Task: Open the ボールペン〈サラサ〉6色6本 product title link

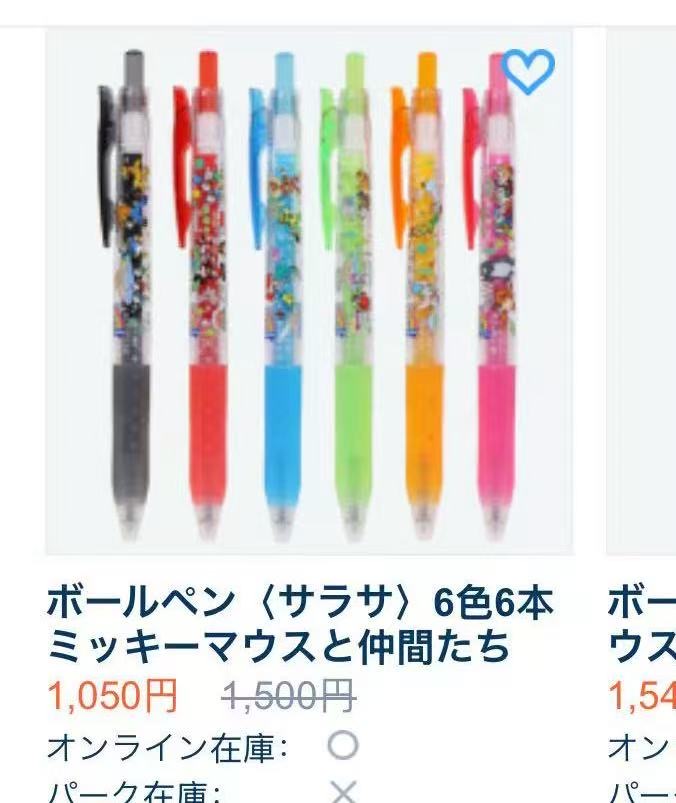Action: click(x=299, y=625)
